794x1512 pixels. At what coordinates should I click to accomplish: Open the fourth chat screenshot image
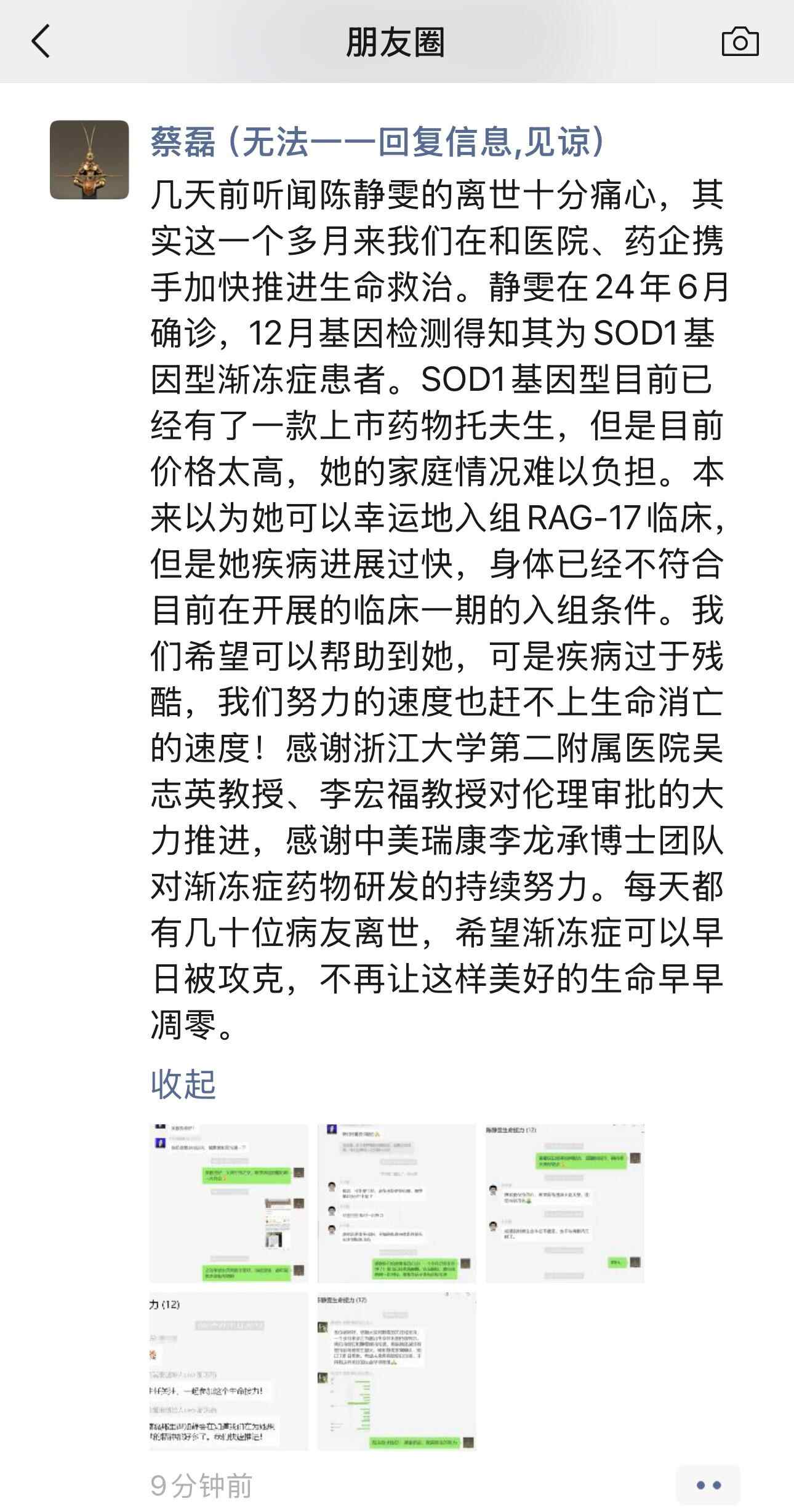click(228, 1371)
